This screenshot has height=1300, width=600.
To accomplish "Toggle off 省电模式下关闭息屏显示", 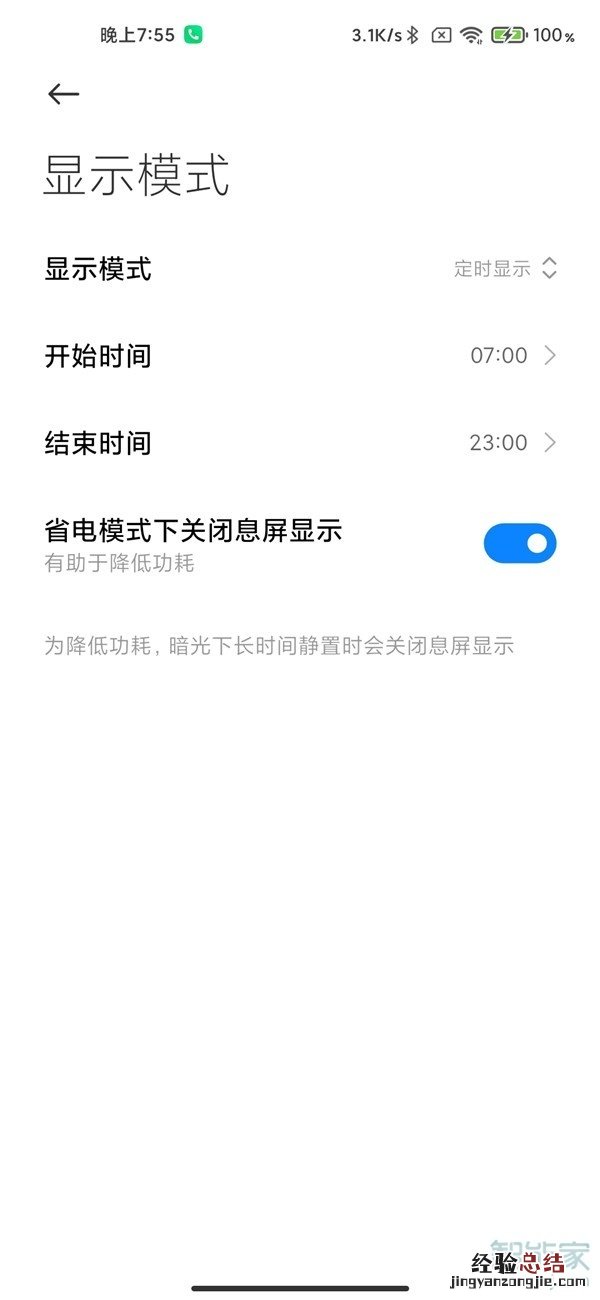I will (519, 543).
